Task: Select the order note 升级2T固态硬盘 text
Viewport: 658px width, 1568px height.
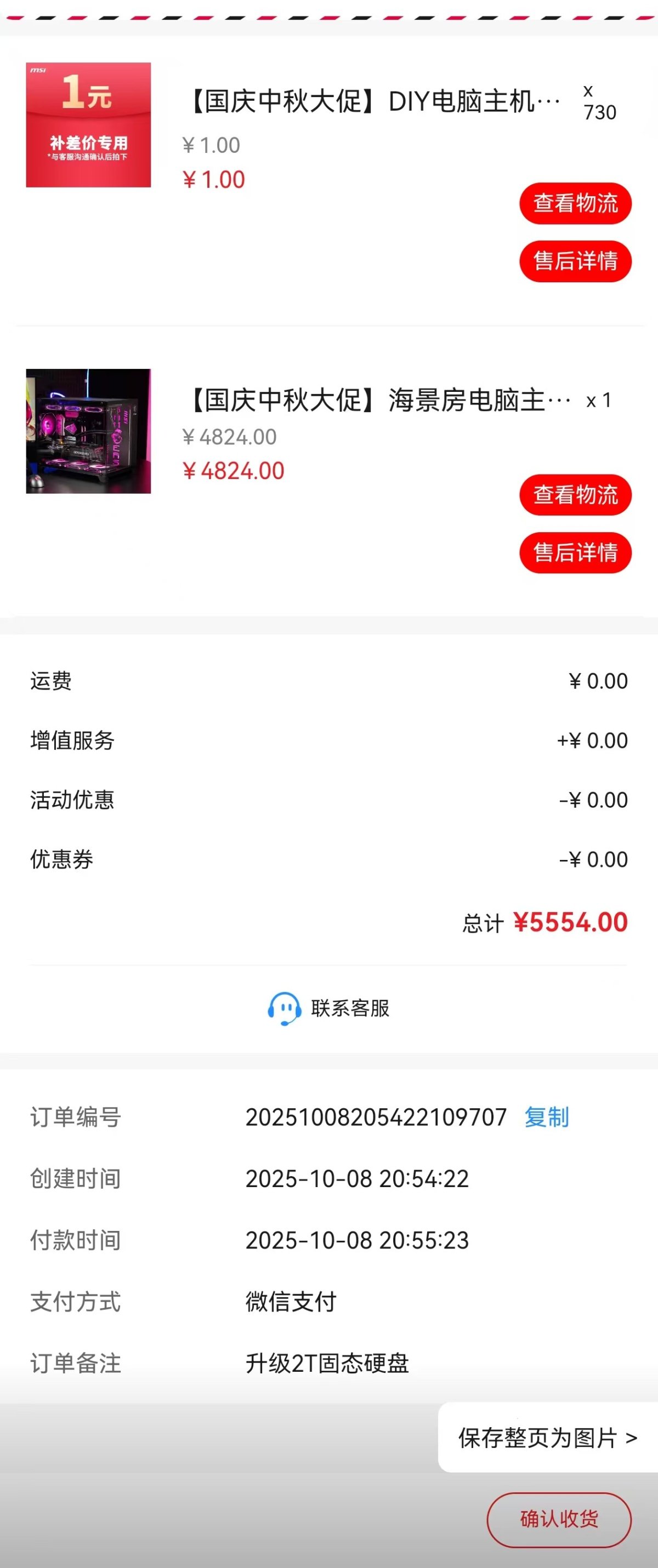Action: pos(327,1364)
